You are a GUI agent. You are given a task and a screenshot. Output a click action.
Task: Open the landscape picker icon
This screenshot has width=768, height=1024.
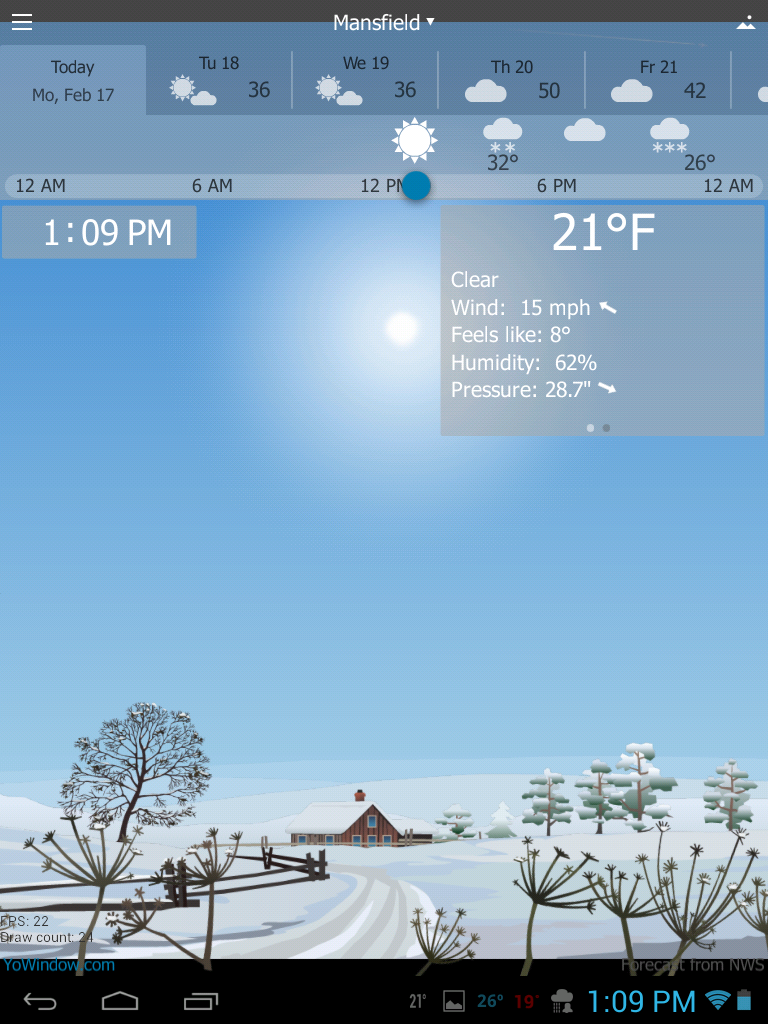pos(745,22)
